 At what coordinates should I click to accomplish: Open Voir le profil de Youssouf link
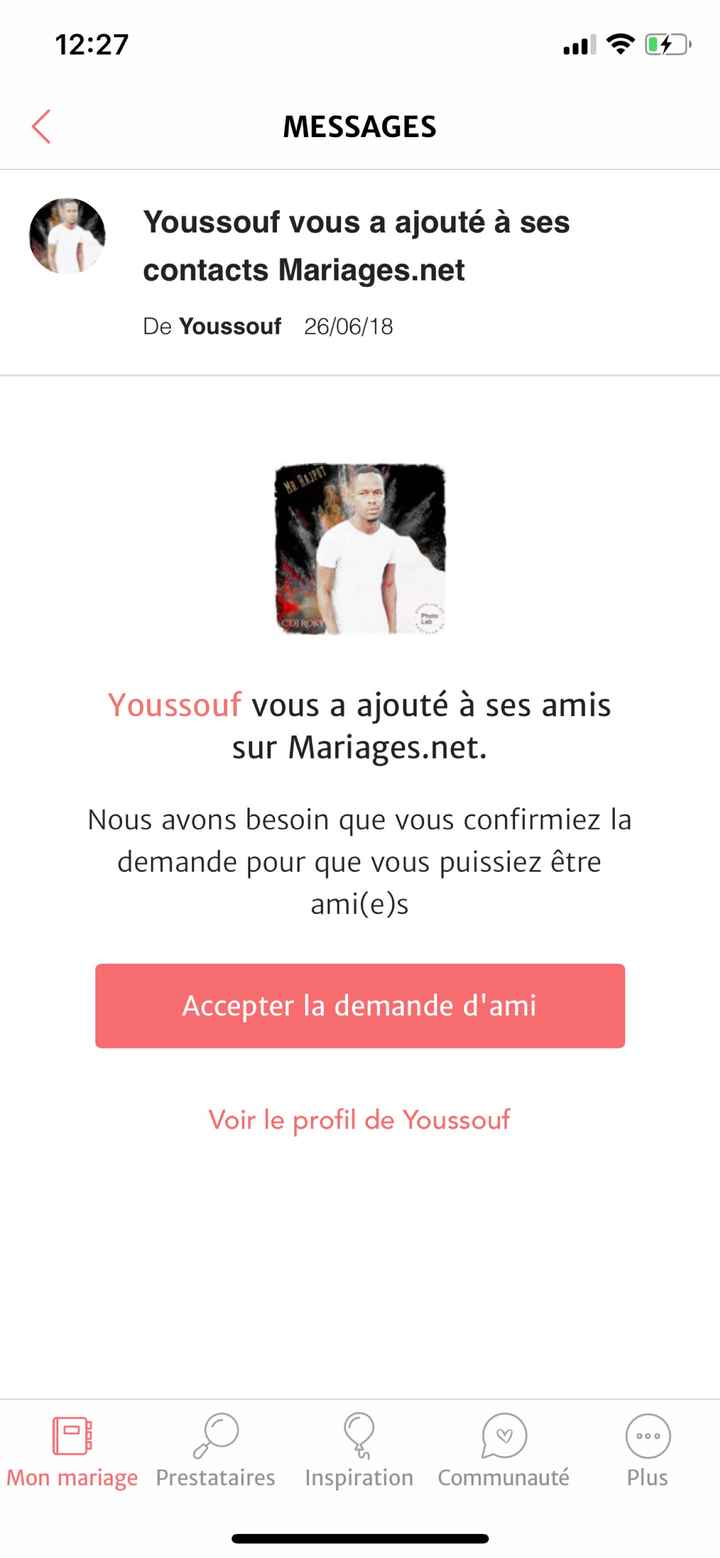[x=359, y=1120]
